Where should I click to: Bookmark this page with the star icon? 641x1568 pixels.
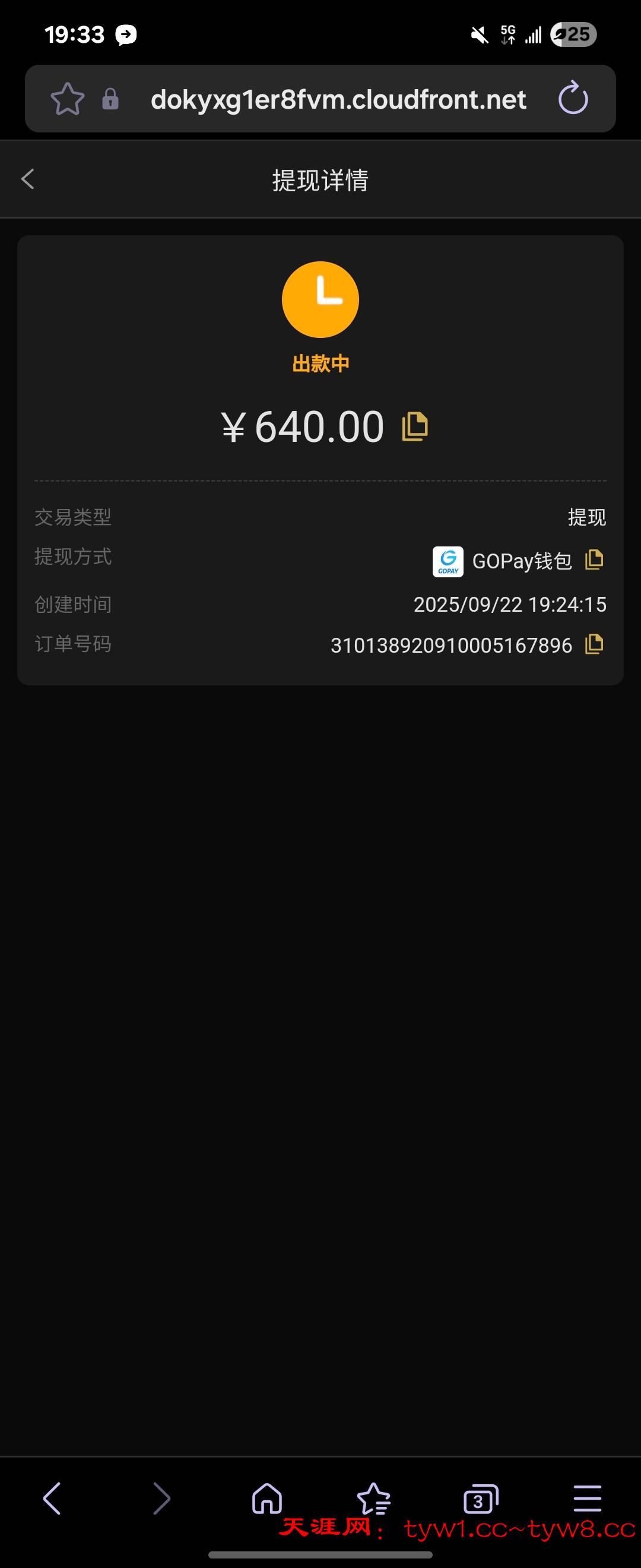pos(68,99)
